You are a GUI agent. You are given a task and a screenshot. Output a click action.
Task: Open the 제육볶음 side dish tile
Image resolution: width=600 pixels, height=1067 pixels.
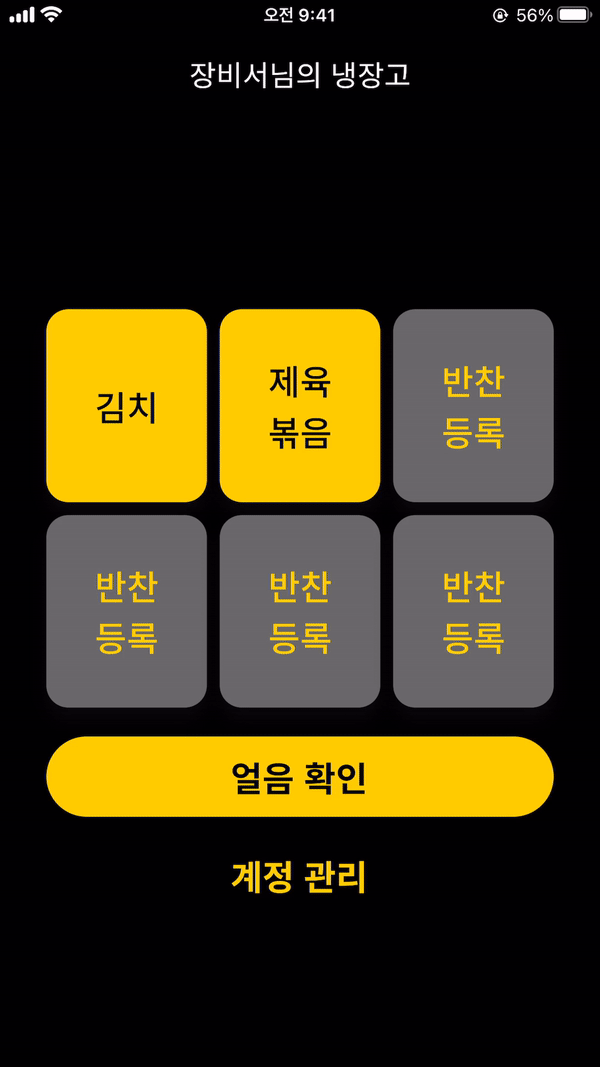click(x=300, y=406)
